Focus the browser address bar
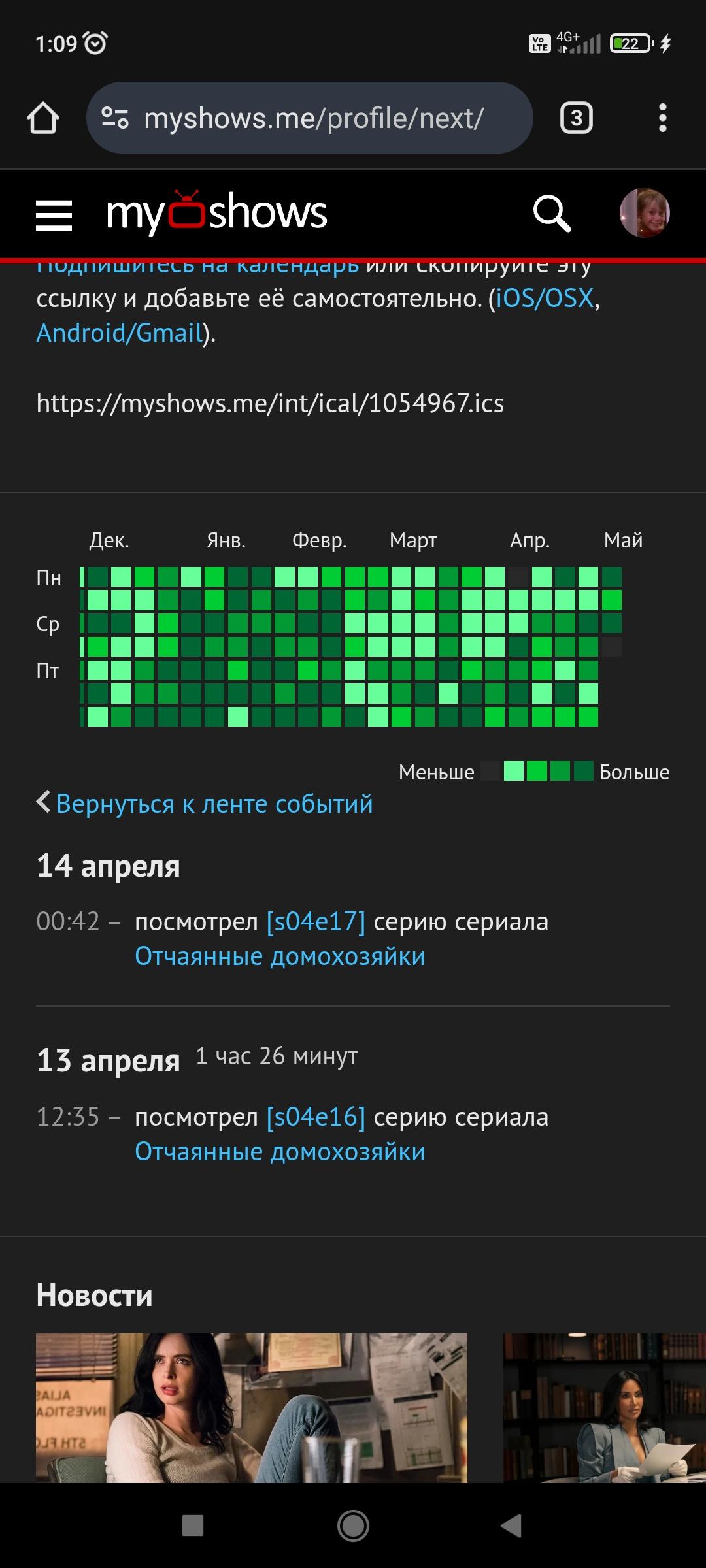This screenshot has width=706, height=1568. 310,118
